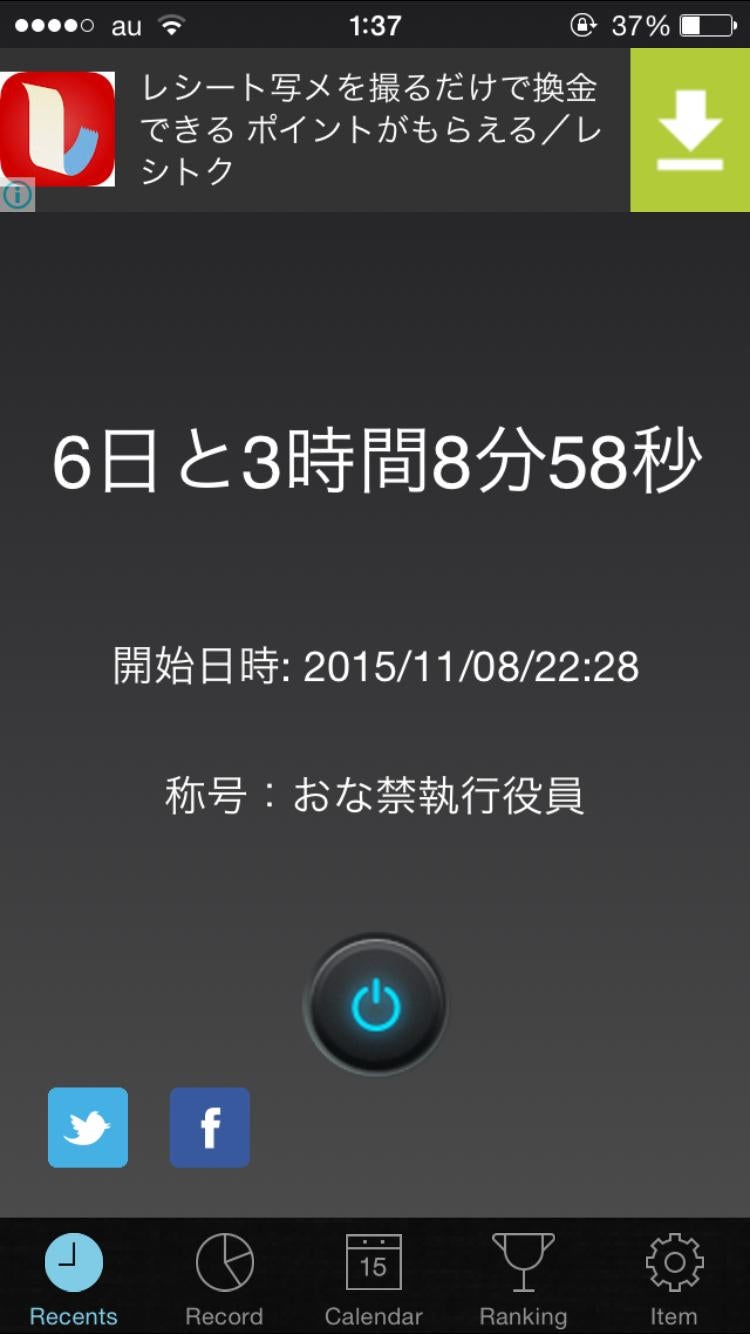Share to Twitter

point(88,1127)
